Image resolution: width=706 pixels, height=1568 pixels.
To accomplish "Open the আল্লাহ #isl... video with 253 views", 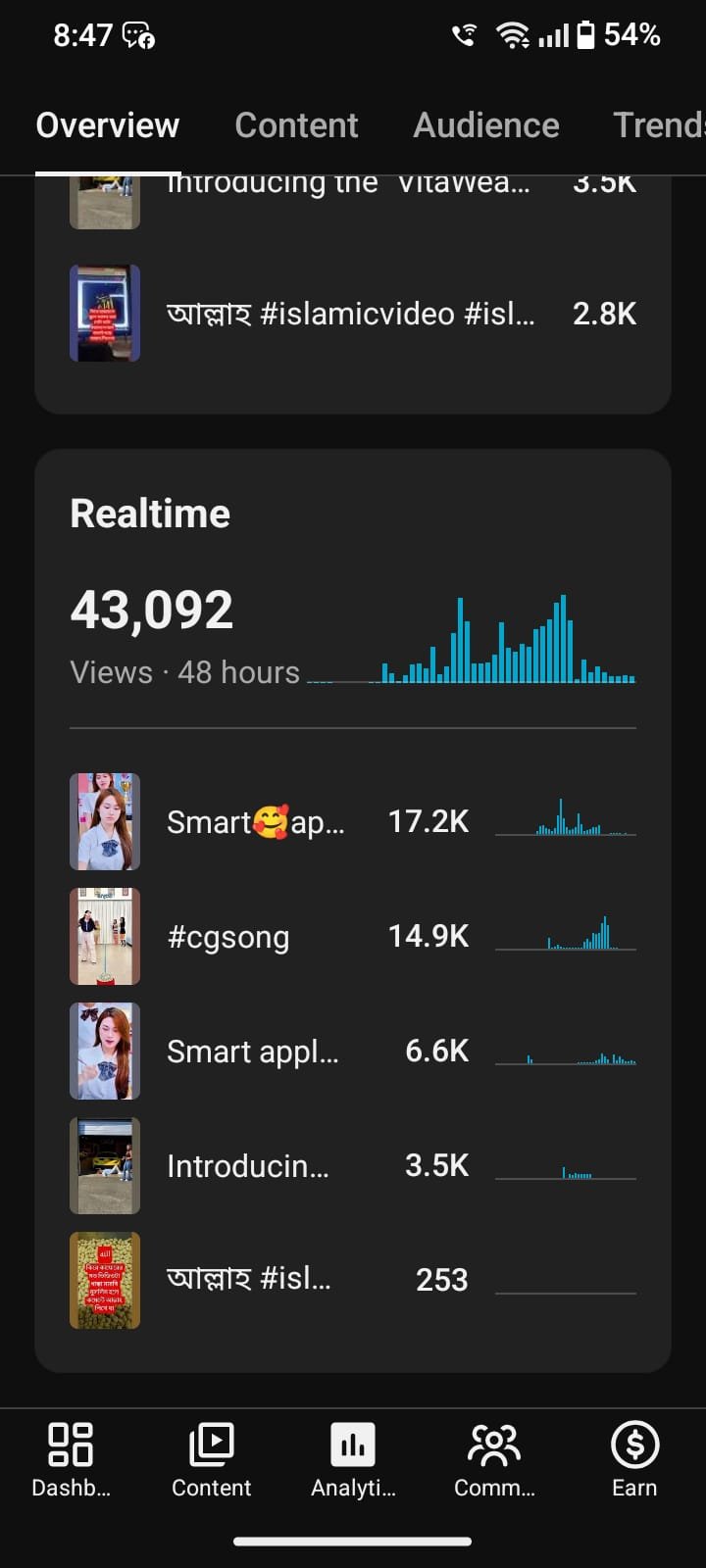I will [353, 1280].
